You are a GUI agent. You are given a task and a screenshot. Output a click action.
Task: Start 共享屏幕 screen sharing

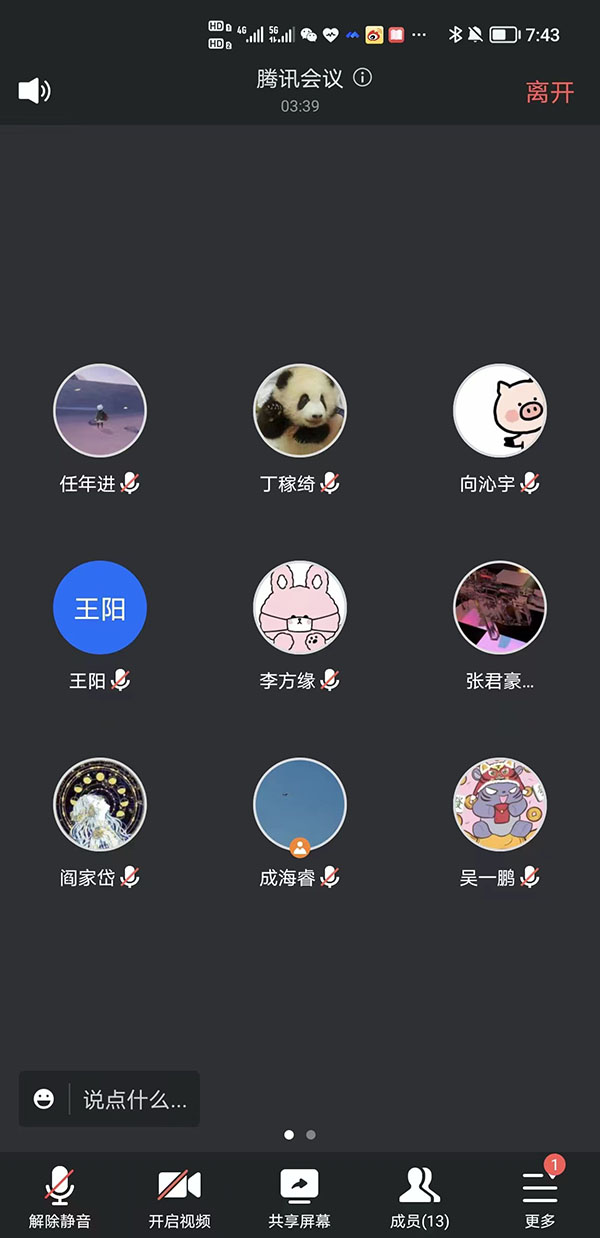pyautogui.click(x=299, y=1196)
